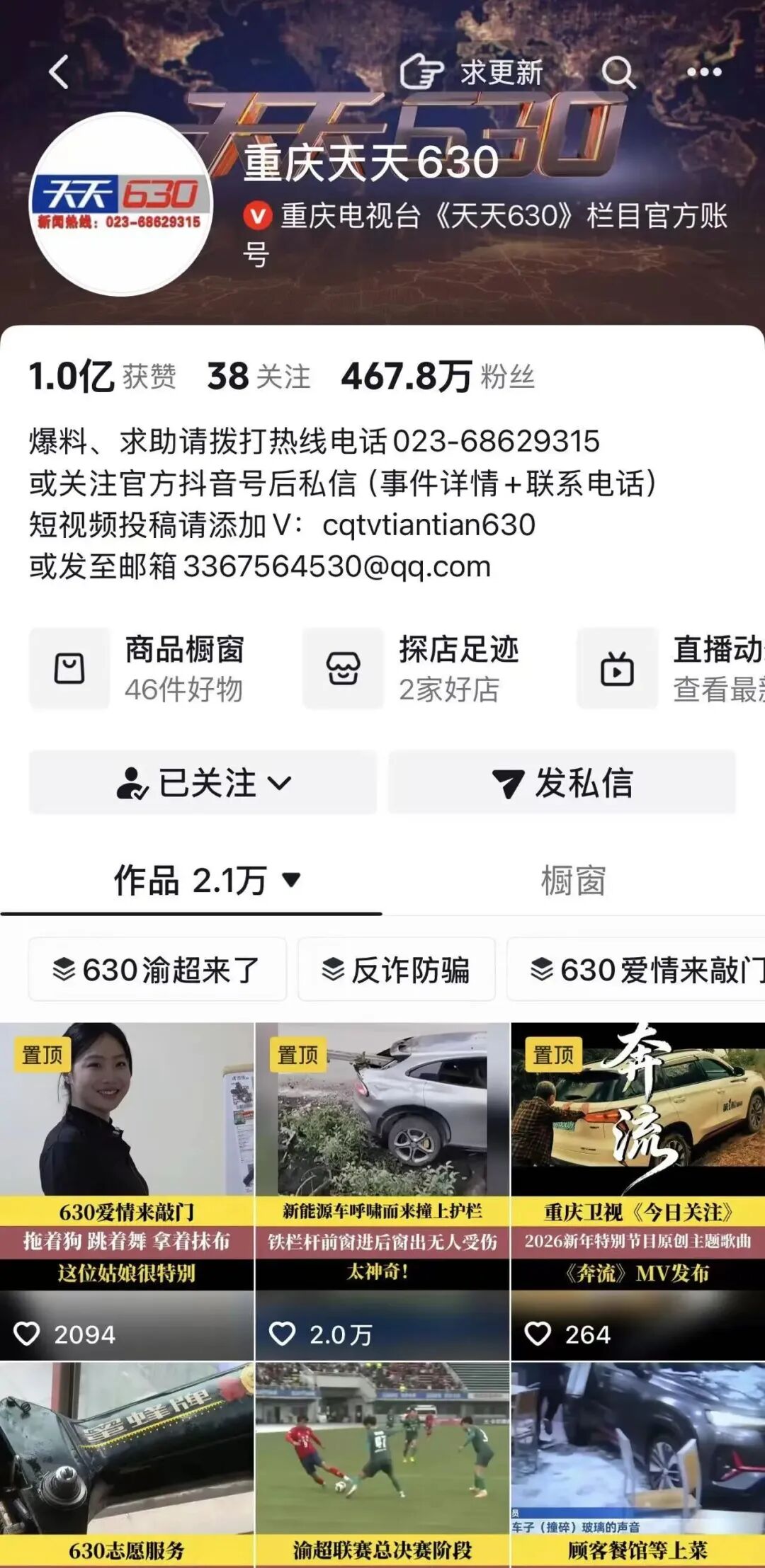View the 重庆天天630 profile avatar
This screenshot has width=765, height=1568.
[120, 204]
